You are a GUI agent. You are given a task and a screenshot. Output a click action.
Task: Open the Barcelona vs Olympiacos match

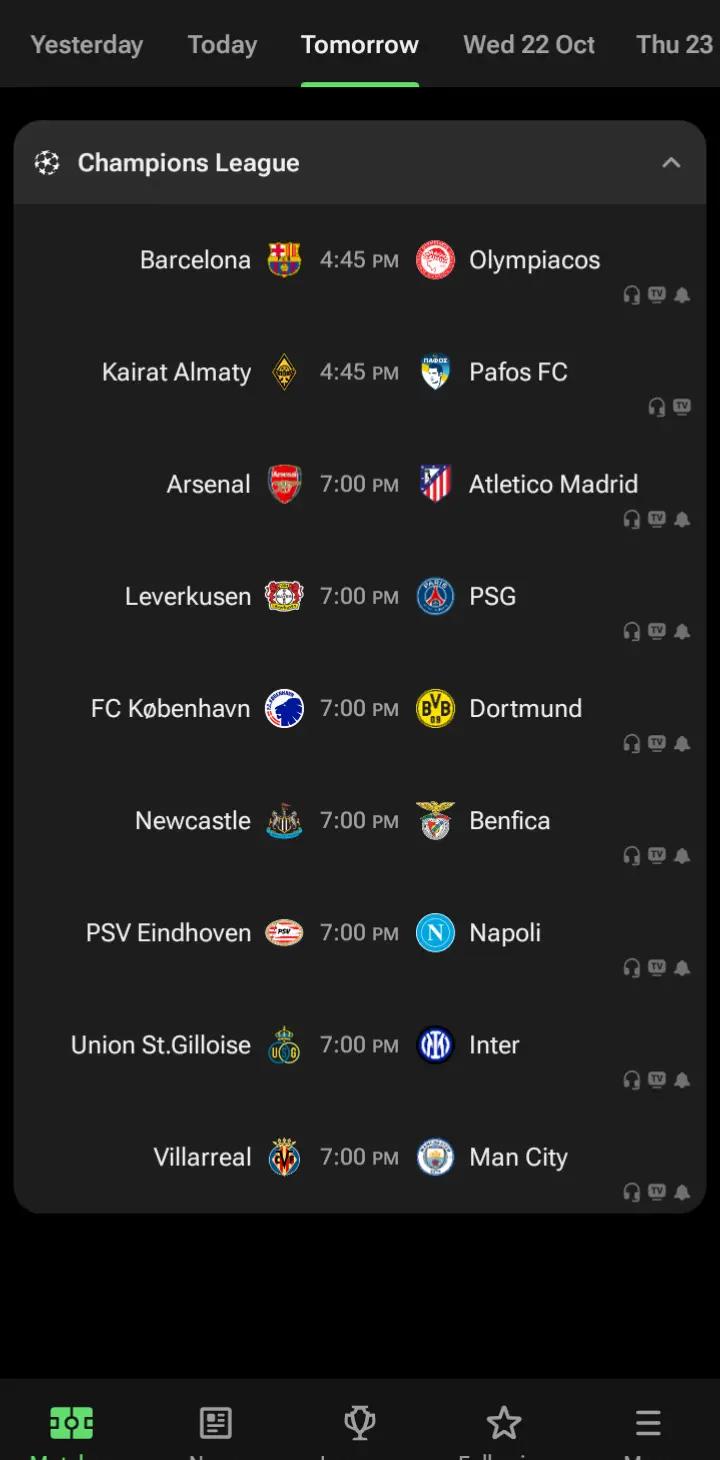[x=359, y=261]
